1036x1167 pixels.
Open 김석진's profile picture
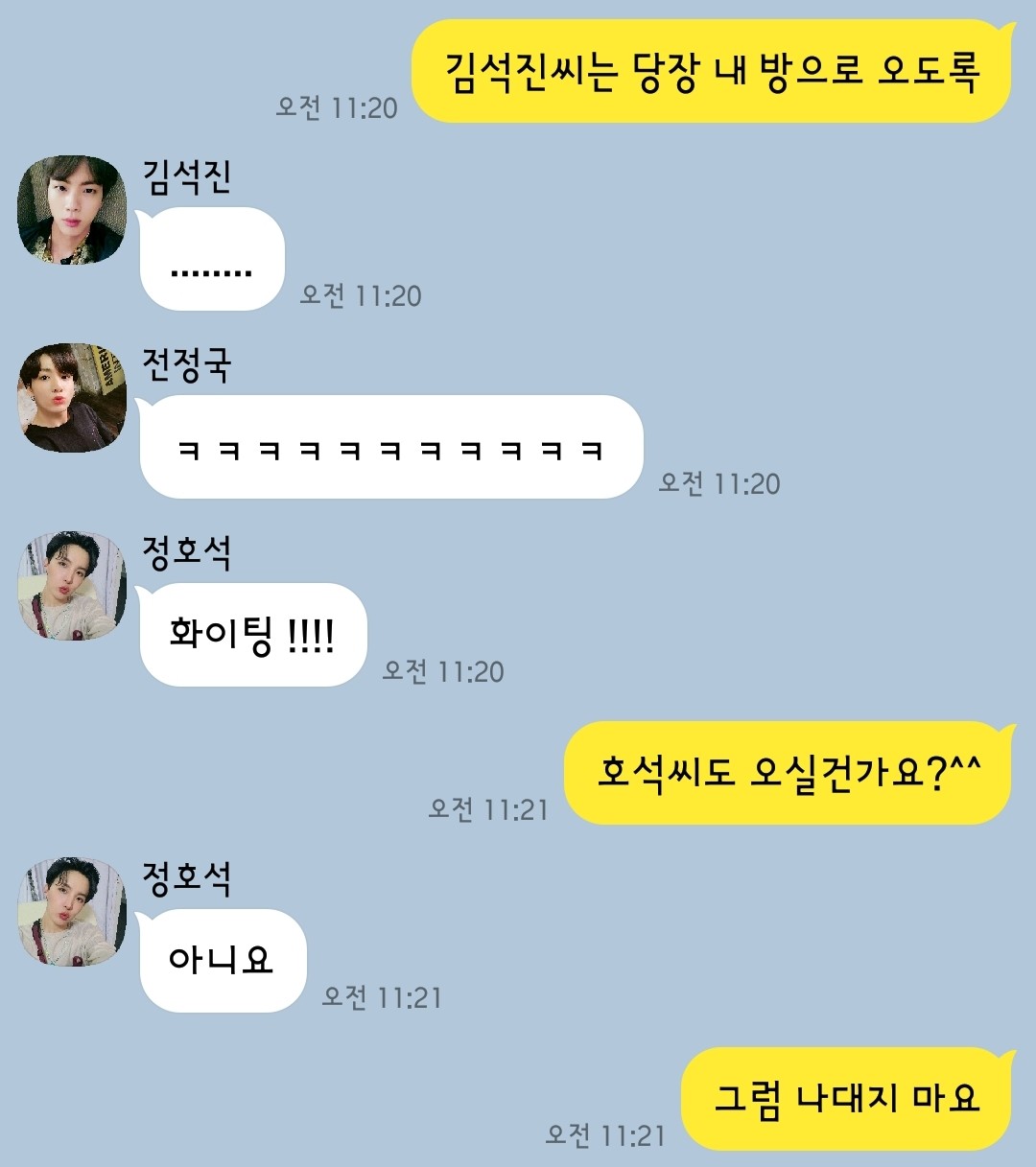(72, 210)
